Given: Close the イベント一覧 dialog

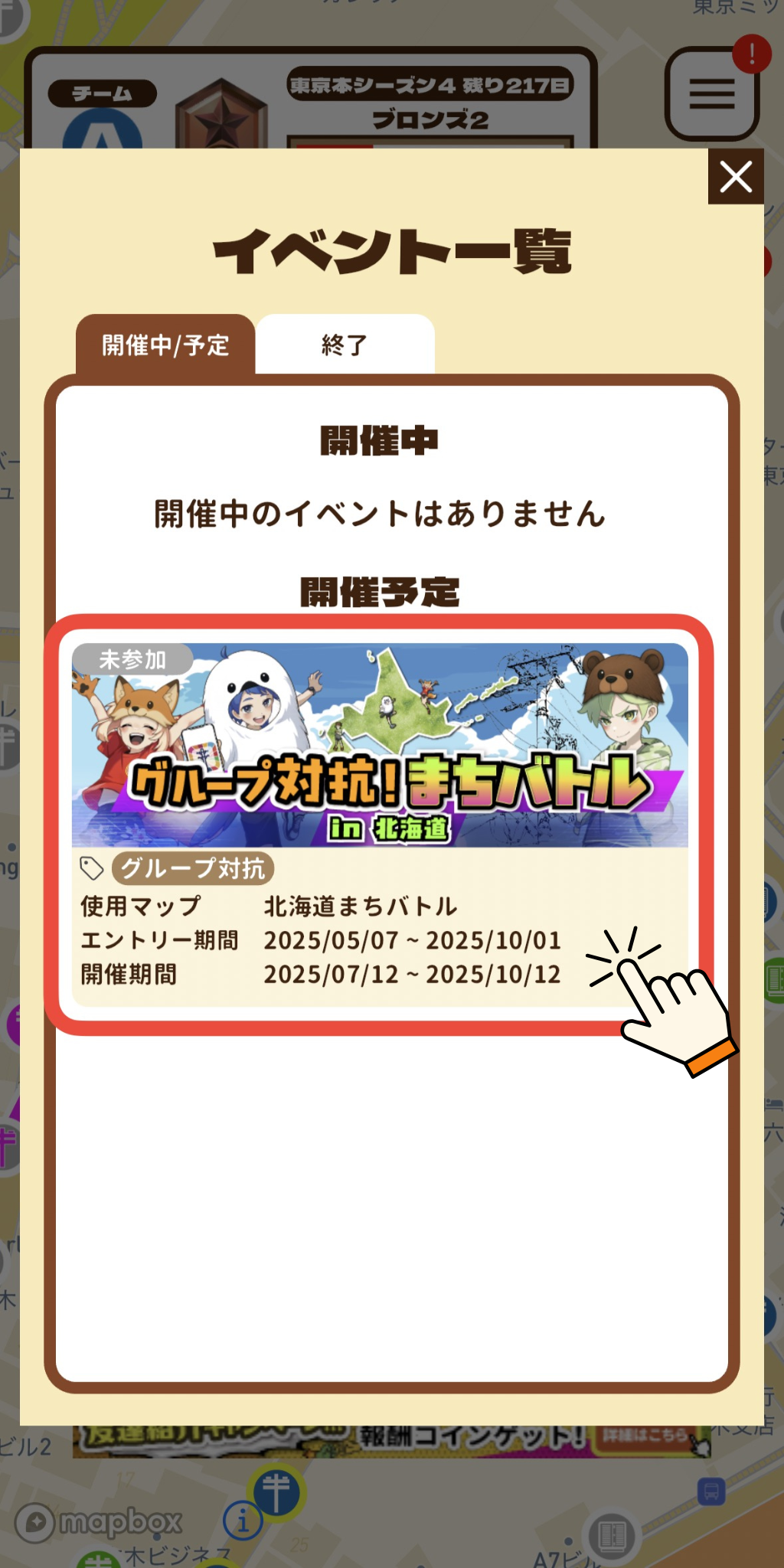Looking at the screenshot, I should pyautogui.click(x=735, y=177).
